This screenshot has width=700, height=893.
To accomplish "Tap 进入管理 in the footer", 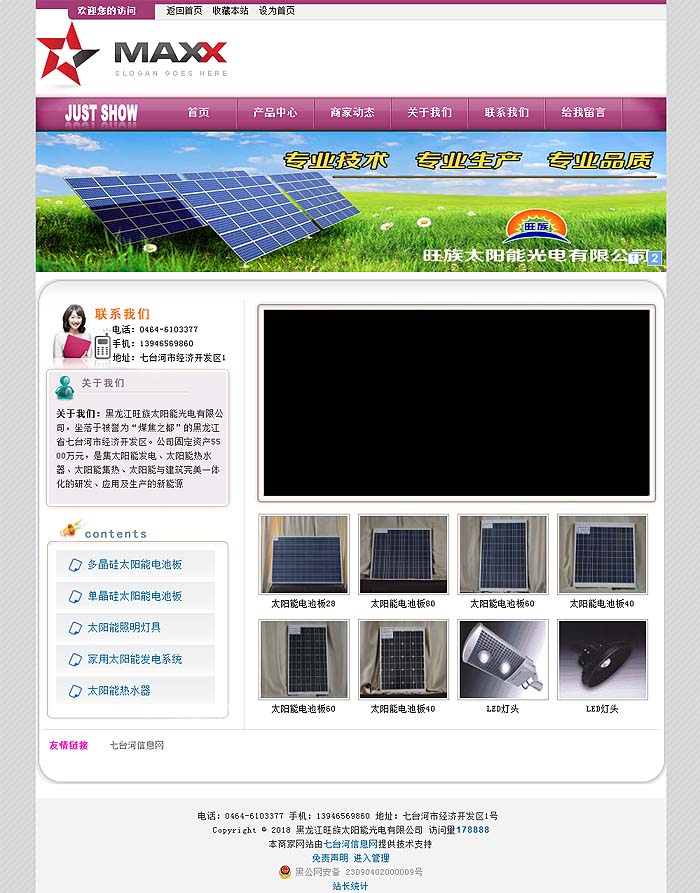I will click(x=371, y=858).
